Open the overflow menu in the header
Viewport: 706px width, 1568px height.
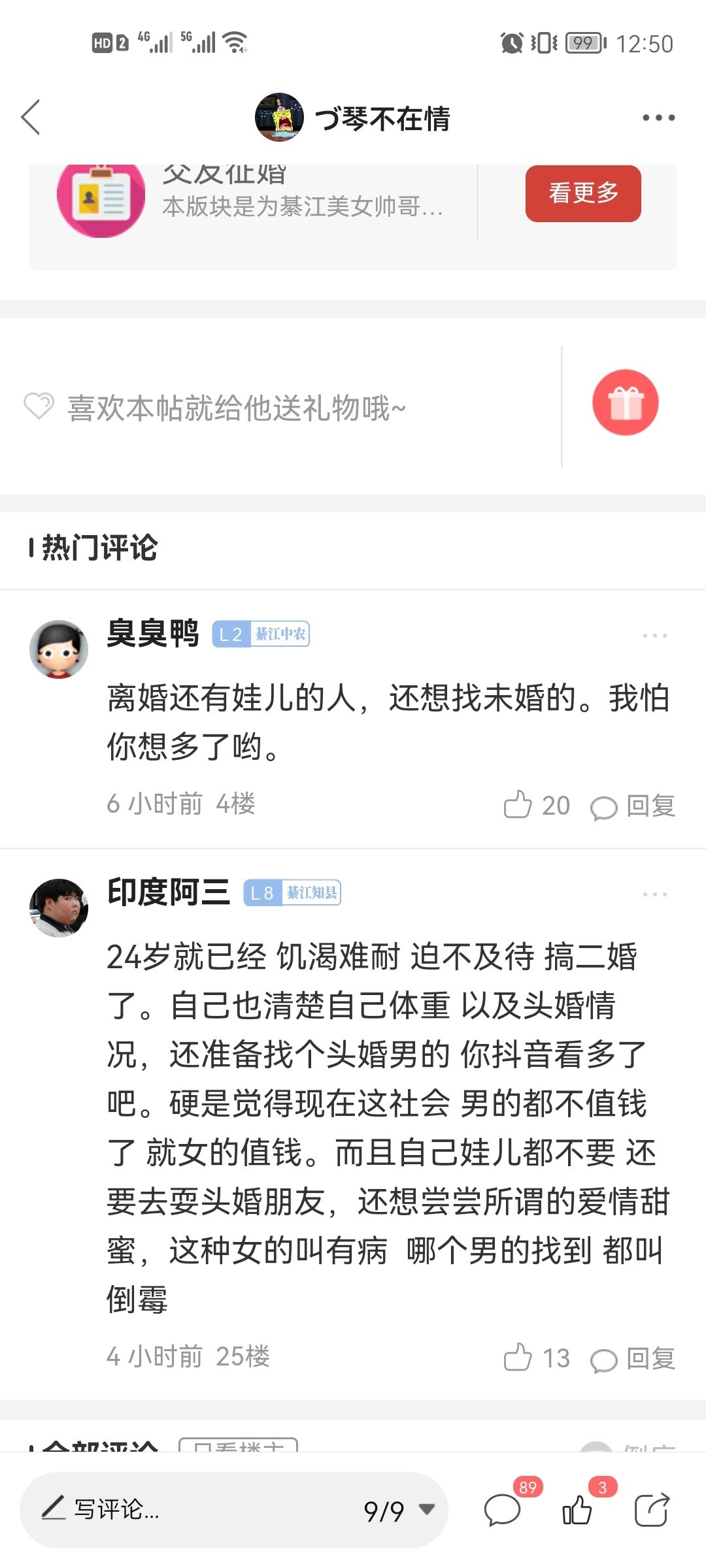coord(658,118)
